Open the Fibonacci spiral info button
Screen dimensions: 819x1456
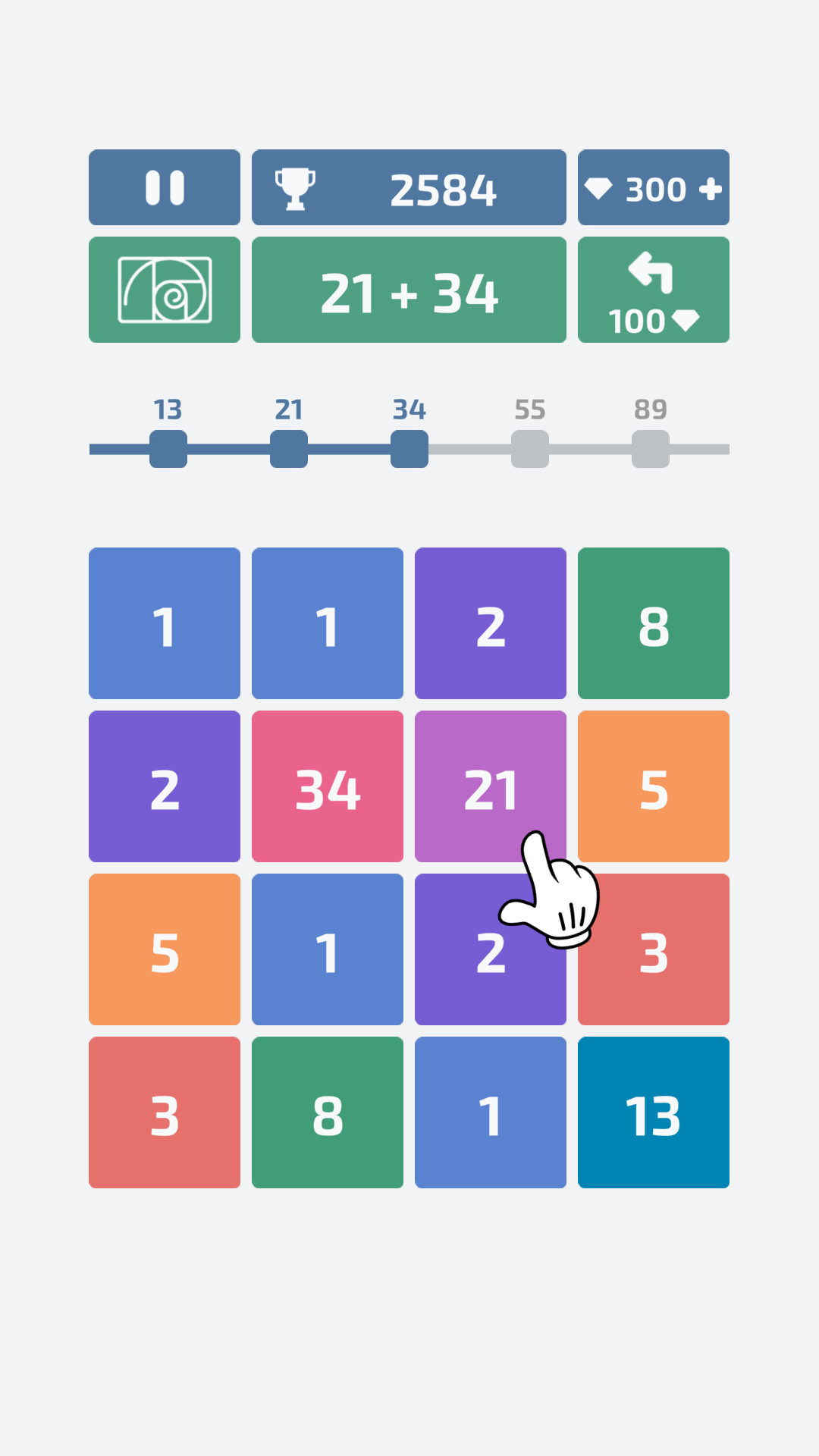pyautogui.click(x=165, y=290)
